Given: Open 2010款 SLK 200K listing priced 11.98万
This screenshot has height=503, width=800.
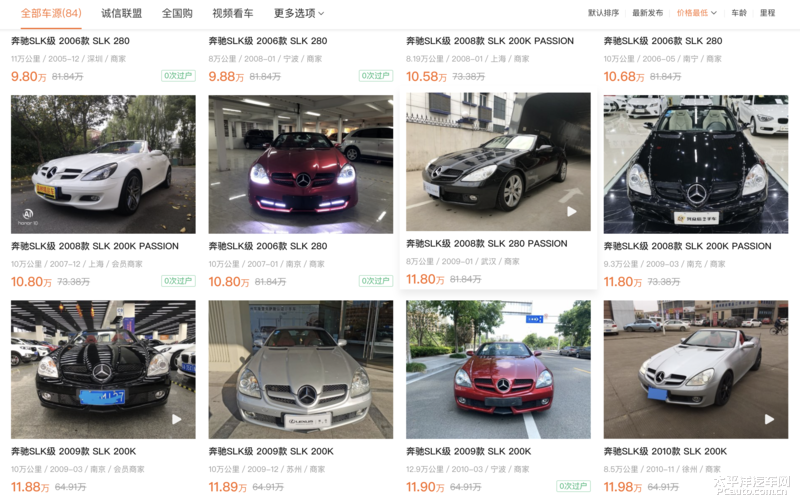Looking at the screenshot, I should [695, 370].
